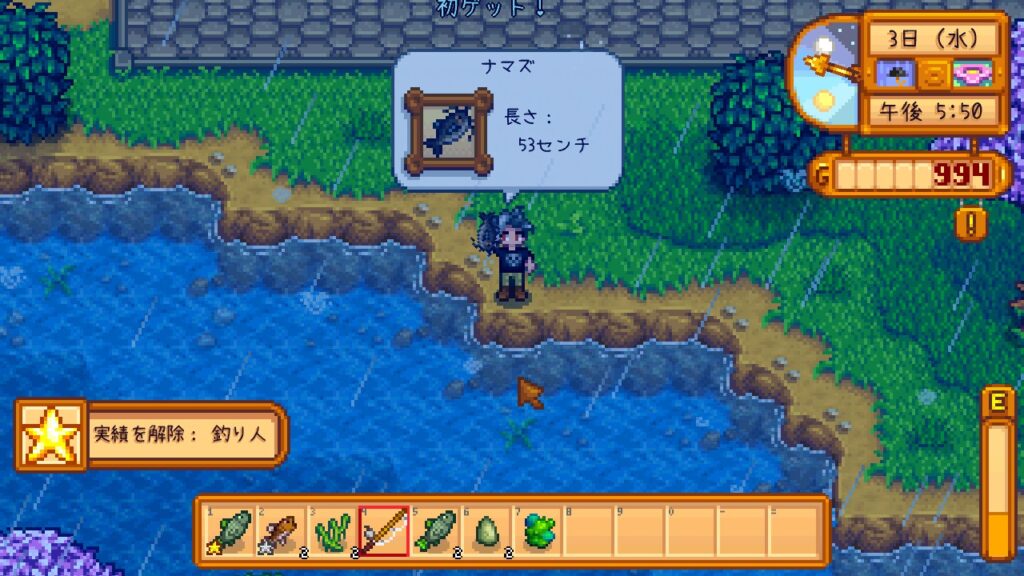This screenshot has height=576, width=1024.
Task: Select the green egg-shaped item in slot 6
Action: pos(488,530)
